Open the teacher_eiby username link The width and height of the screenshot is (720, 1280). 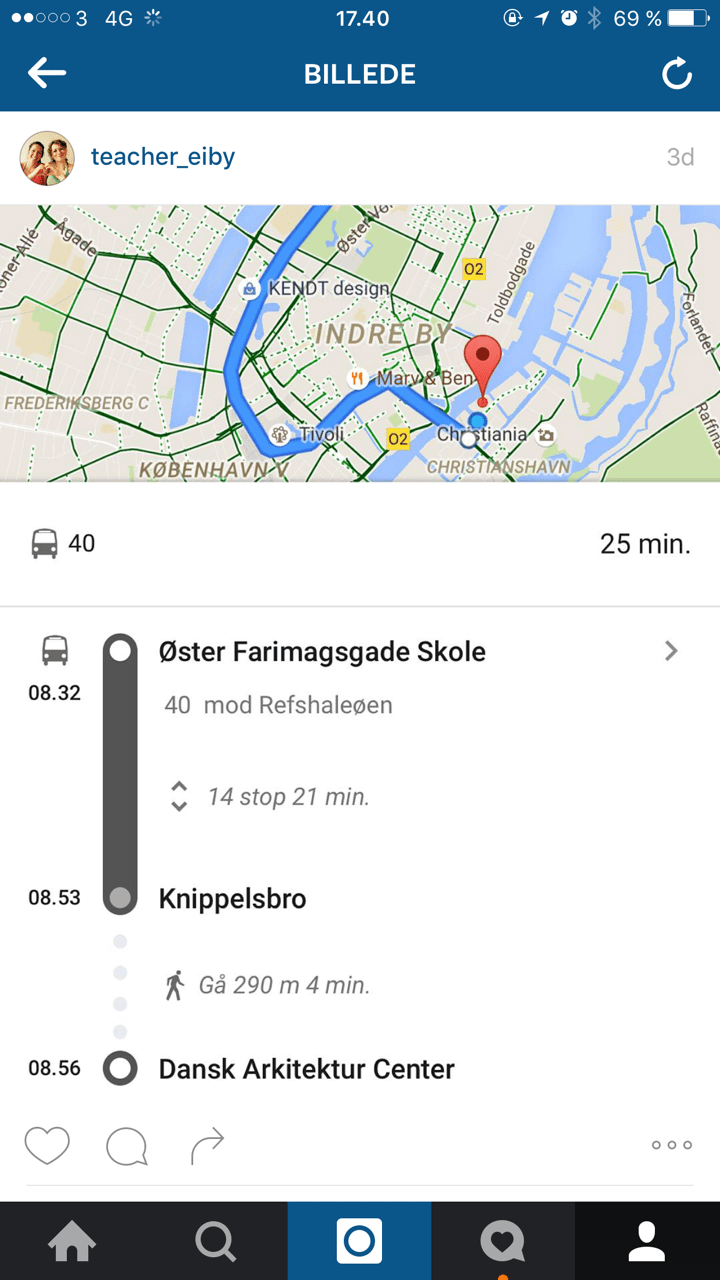(x=163, y=157)
